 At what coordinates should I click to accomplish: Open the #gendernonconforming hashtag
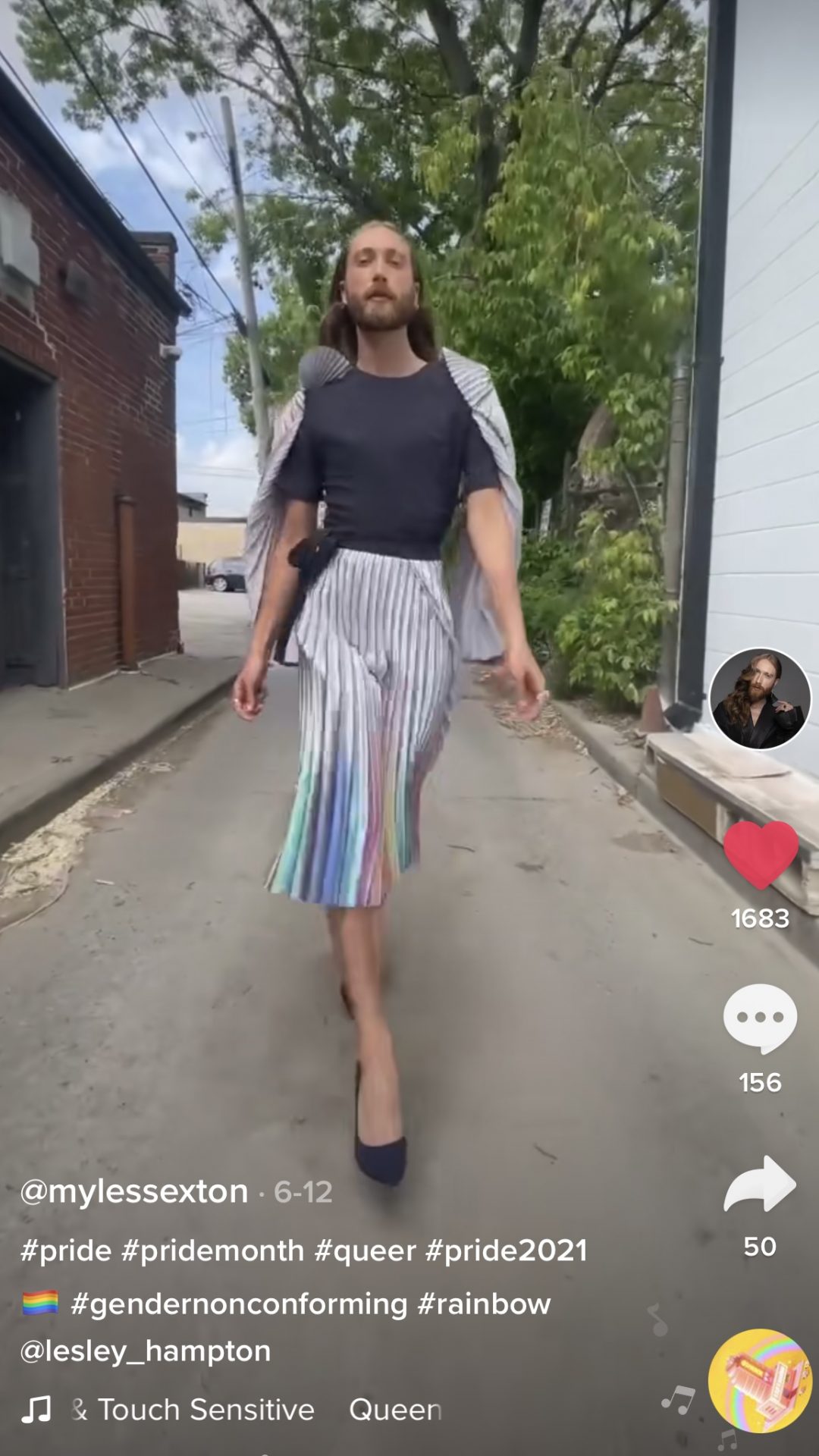(239, 1304)
